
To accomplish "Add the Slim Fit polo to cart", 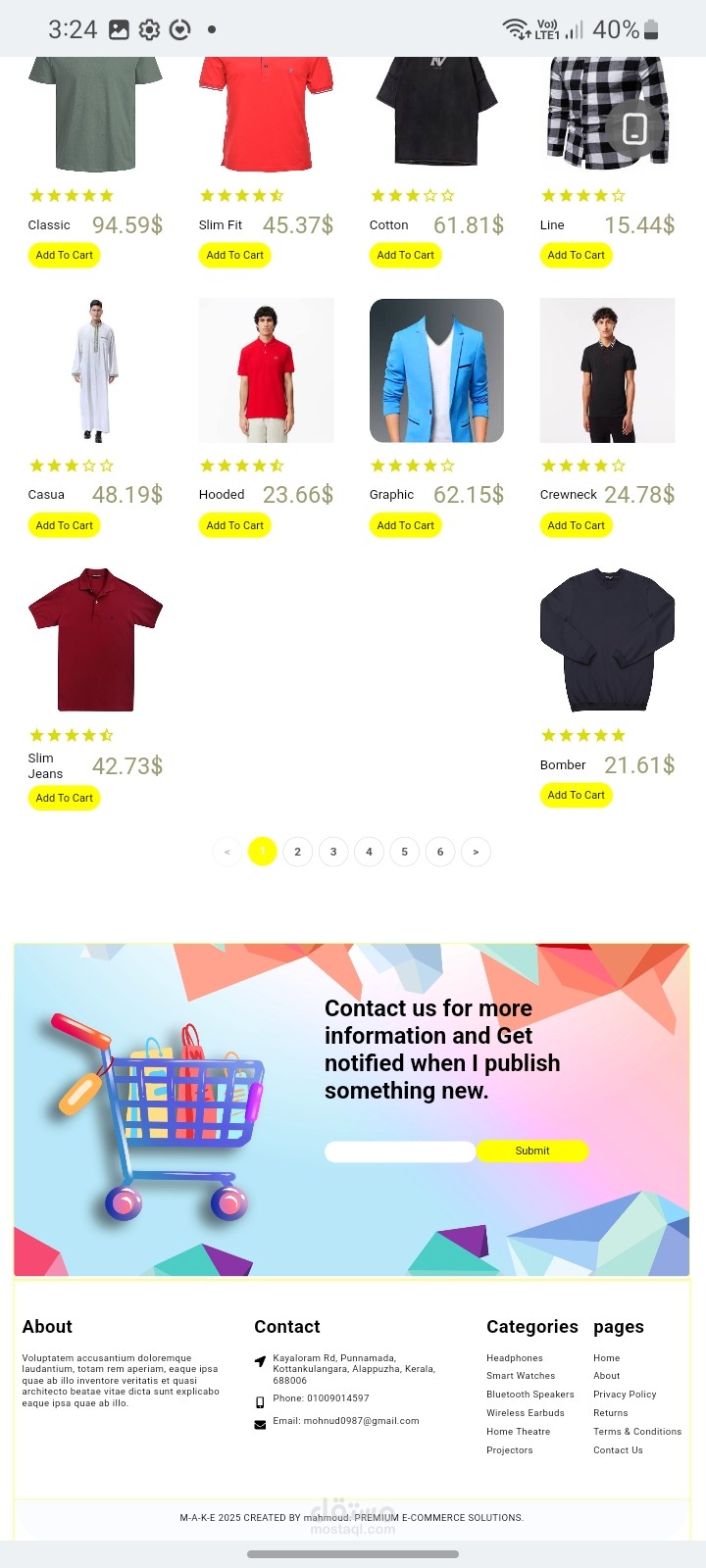I will (x=235, y=255).
